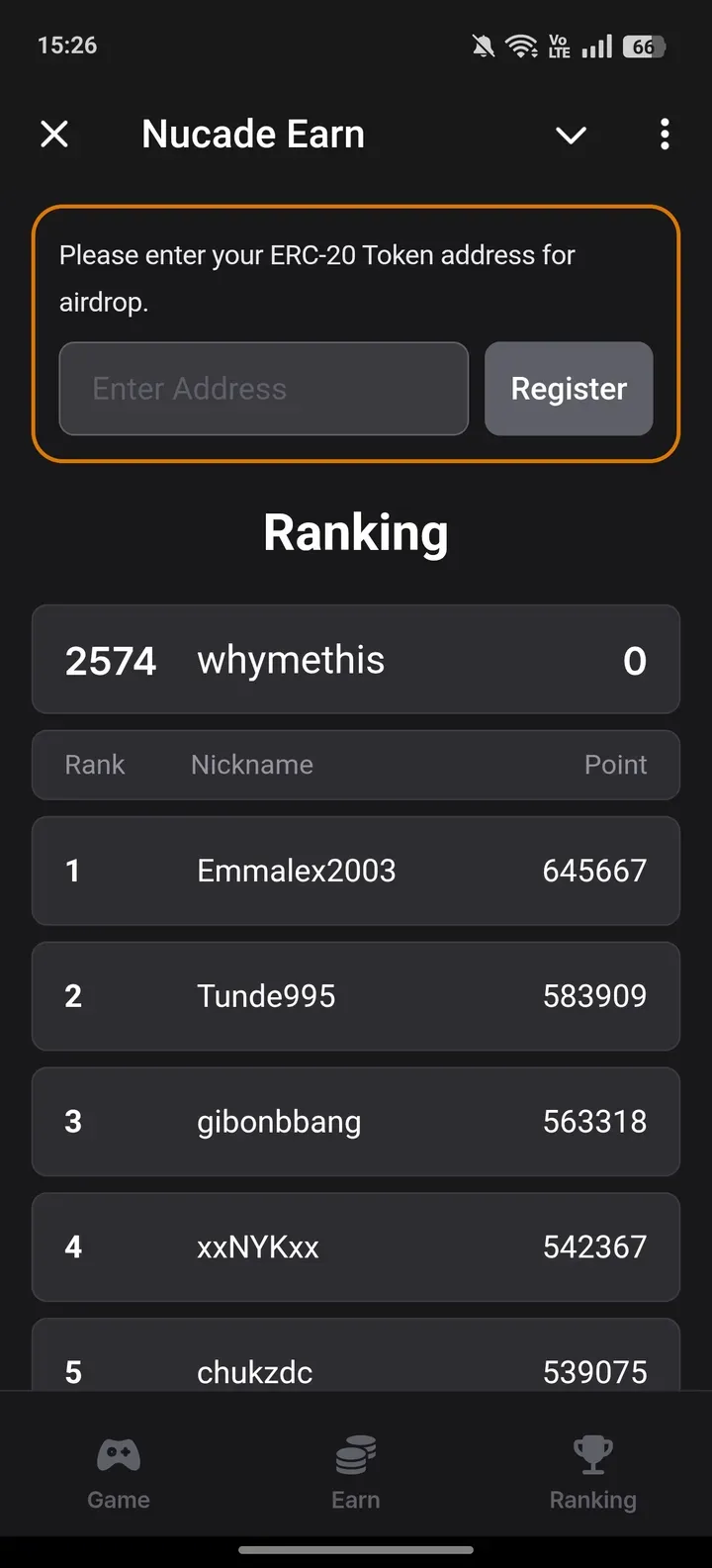Tap the Wi-Fi status icon
The height and width of the screenshot is (1568, 712).
pyautogui.click(x=521, y=45)
